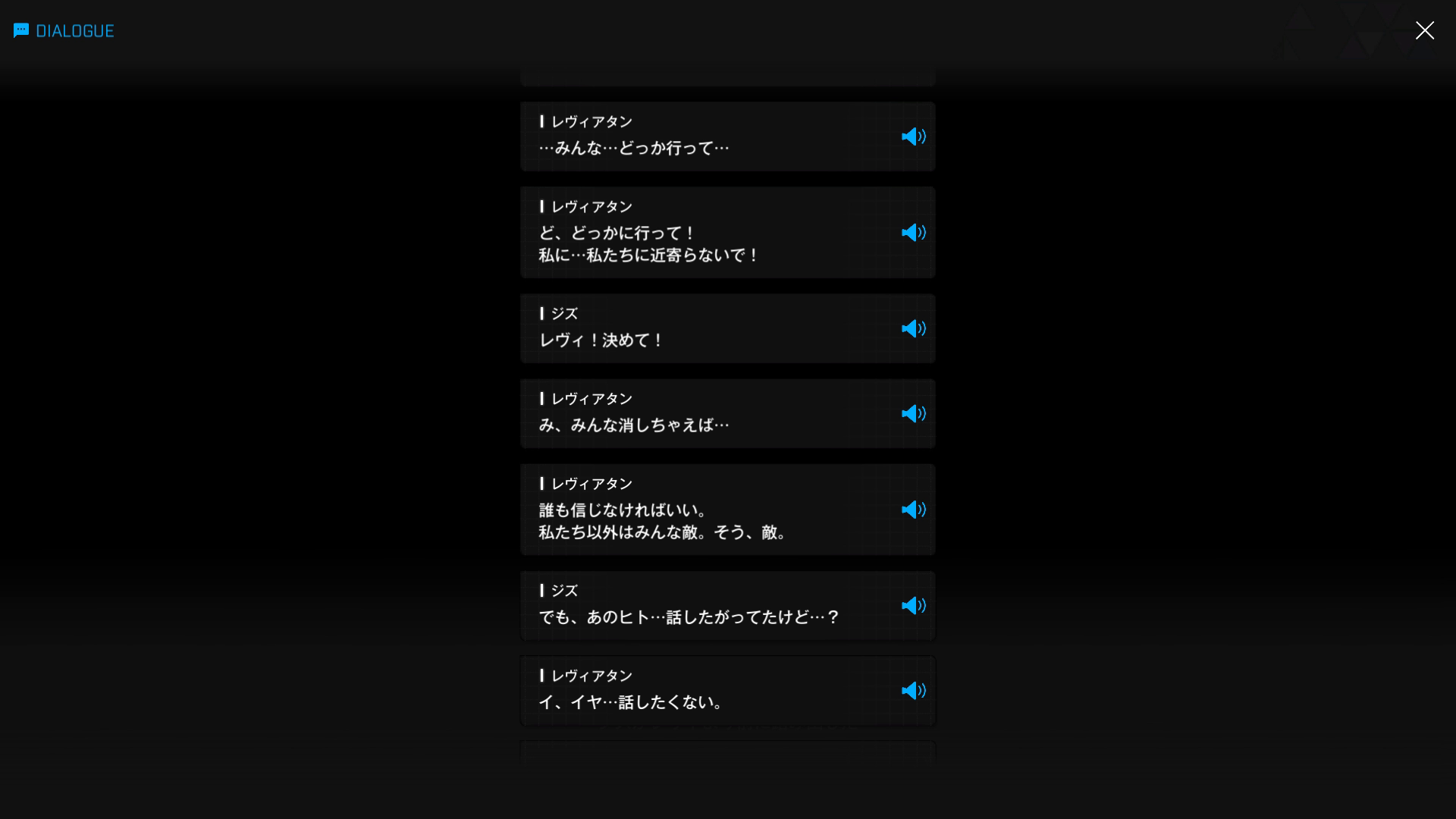The height and width of the screenshot is (819, 1456).
Task: Play voice for "レヴィ！決めて！"
Action: coord(913,328)
